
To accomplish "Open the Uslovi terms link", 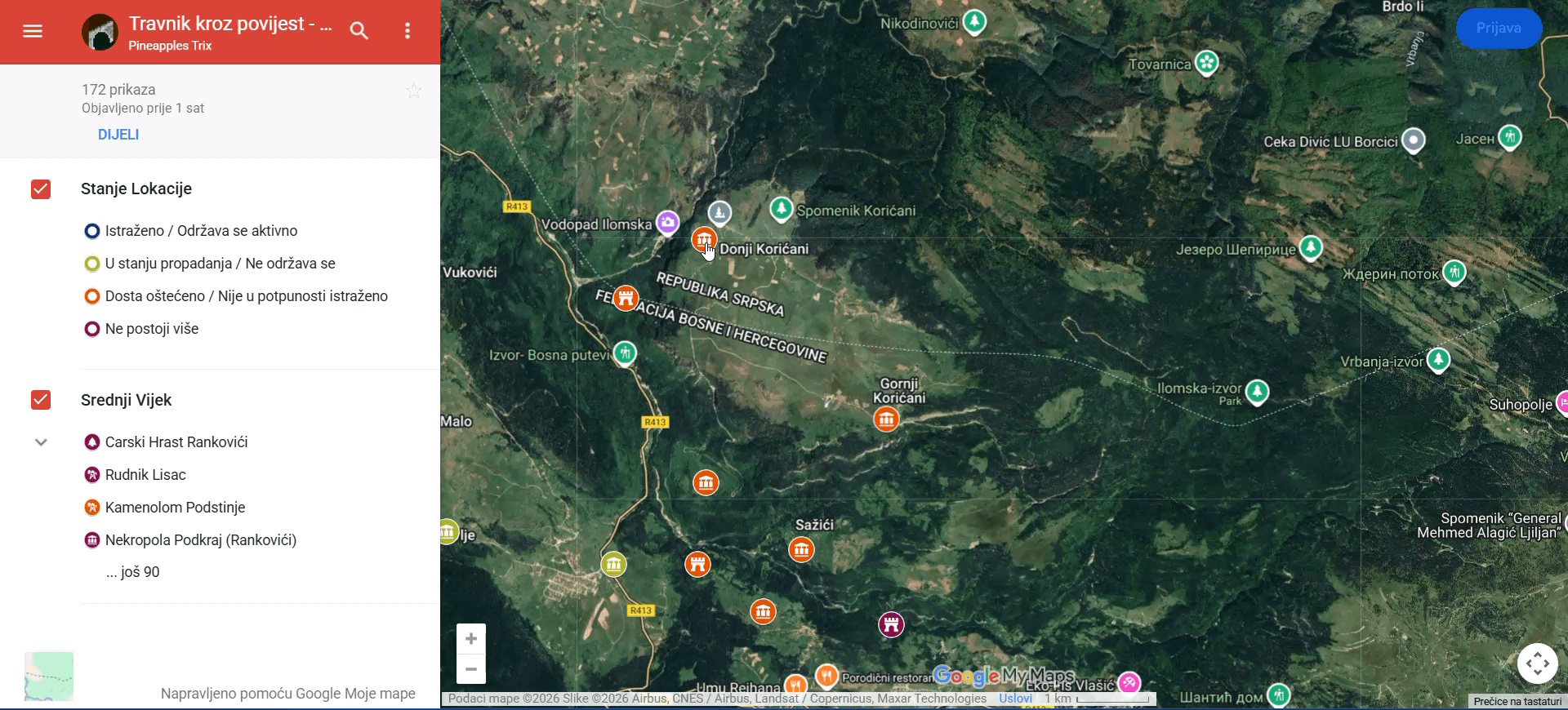I will [1015, 699].
